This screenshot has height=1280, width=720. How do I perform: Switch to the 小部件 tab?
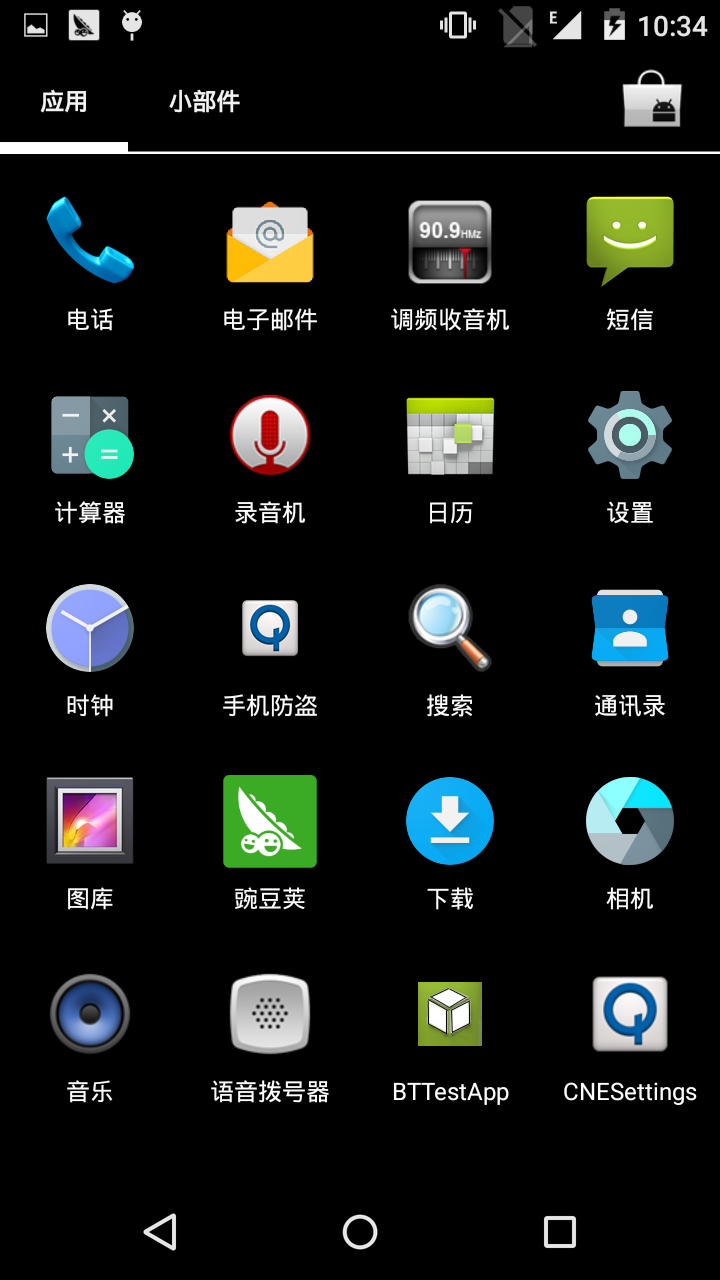(x=204, y=102)
